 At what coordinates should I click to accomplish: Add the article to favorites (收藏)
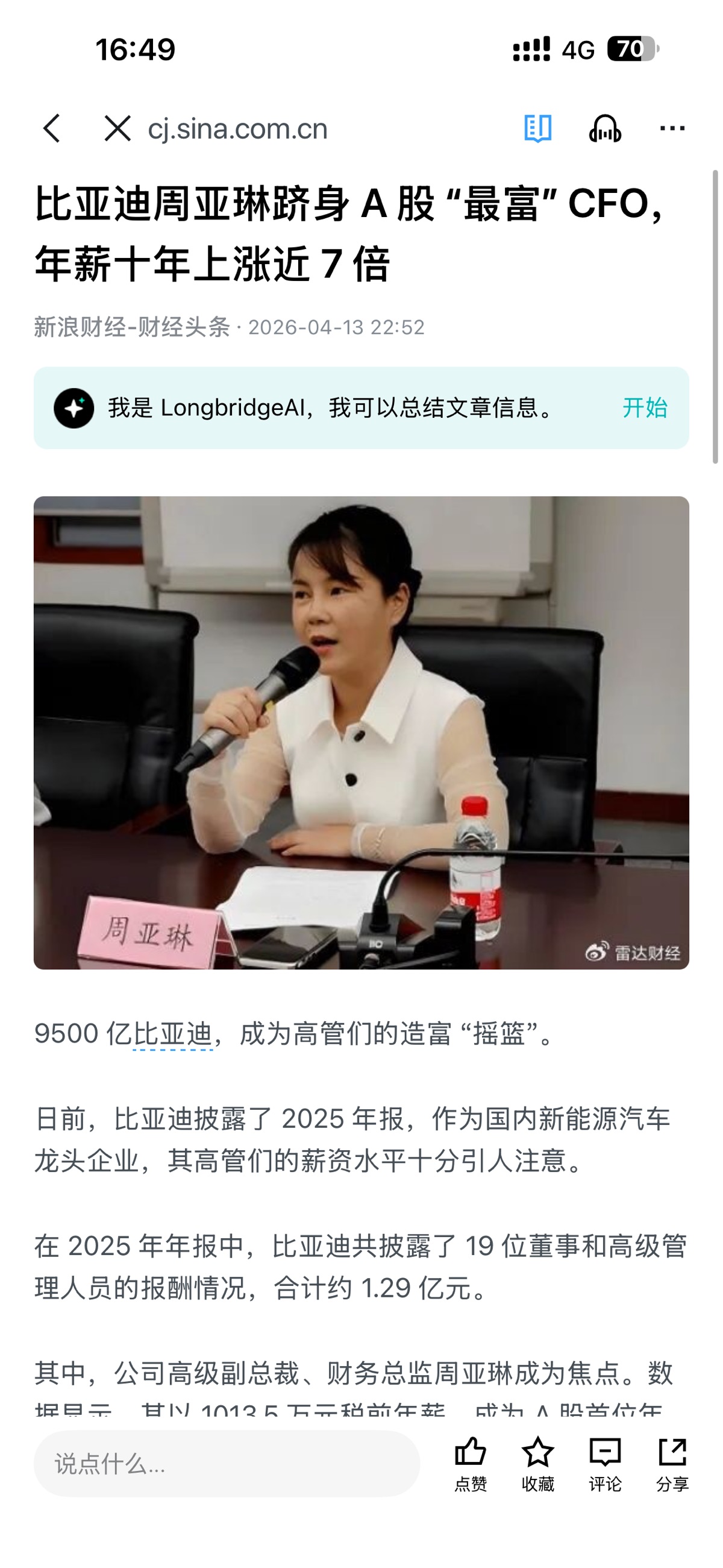pyautogui.click(x=538, y=1464)
